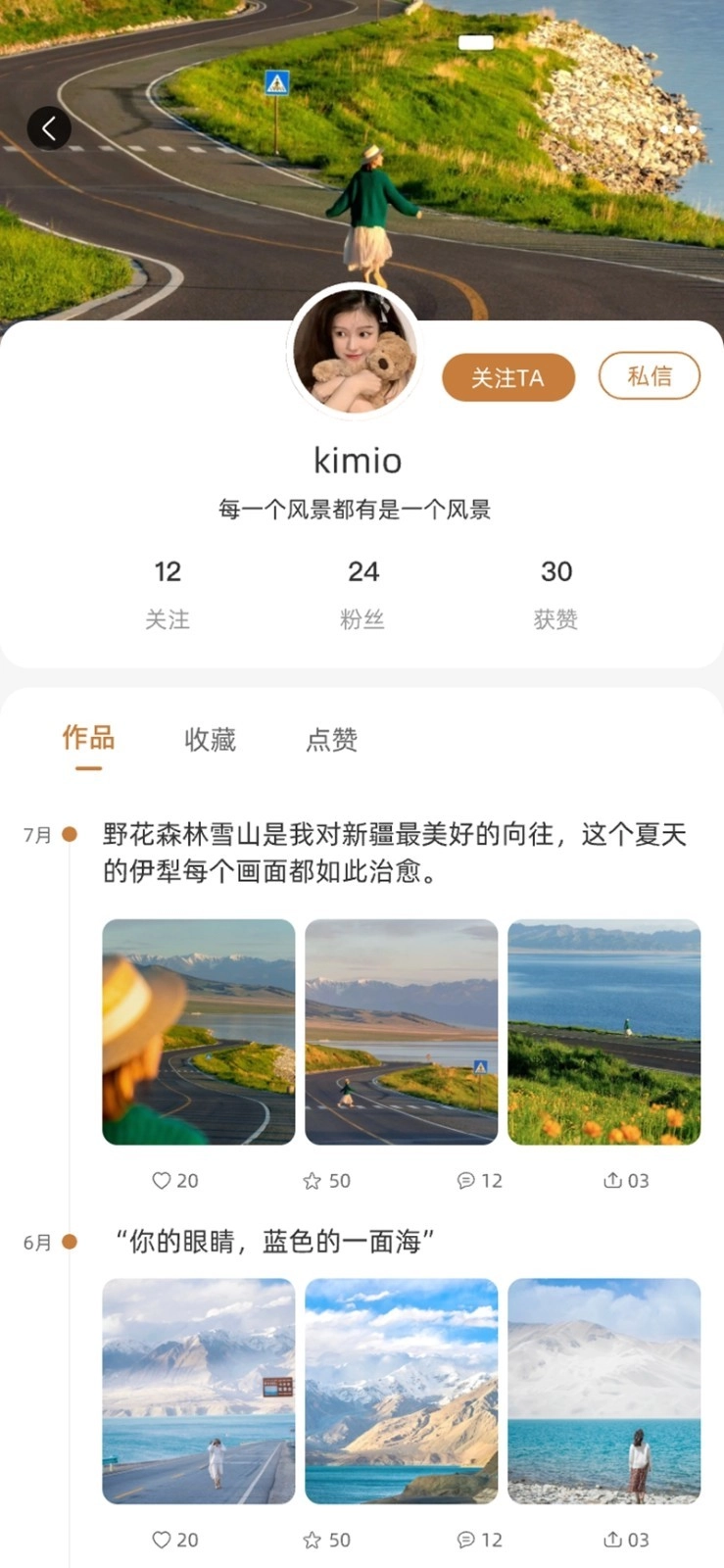Open a private message via 私信
The height and width of the screenshot is (1568, 724).
(x=649, y=374)
